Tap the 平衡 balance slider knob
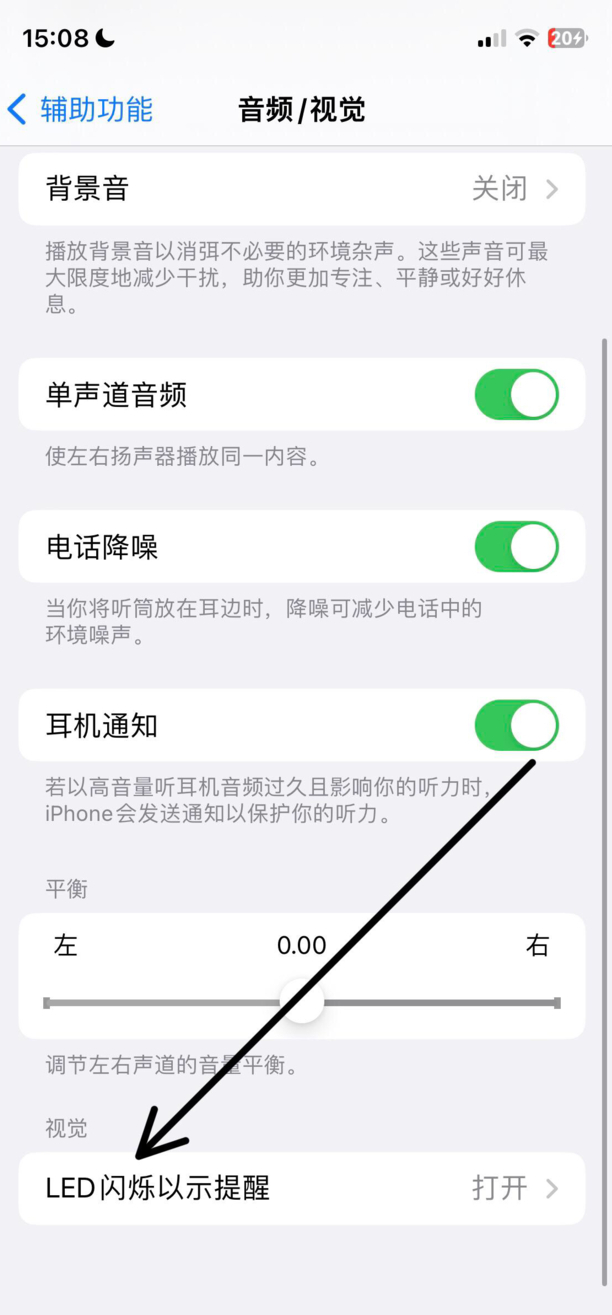This screenshot has width=612, height=1315. point(301,1001)
